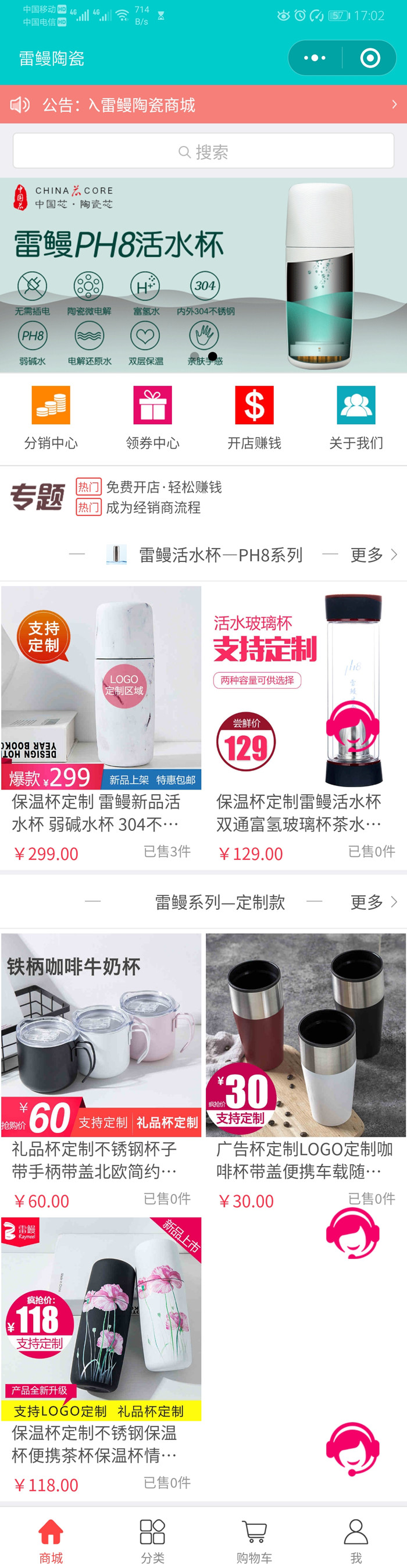Image resolution: width=407 pixels, height=1568 pixels.
Task: Go to 领券中心
Action: 153,417
